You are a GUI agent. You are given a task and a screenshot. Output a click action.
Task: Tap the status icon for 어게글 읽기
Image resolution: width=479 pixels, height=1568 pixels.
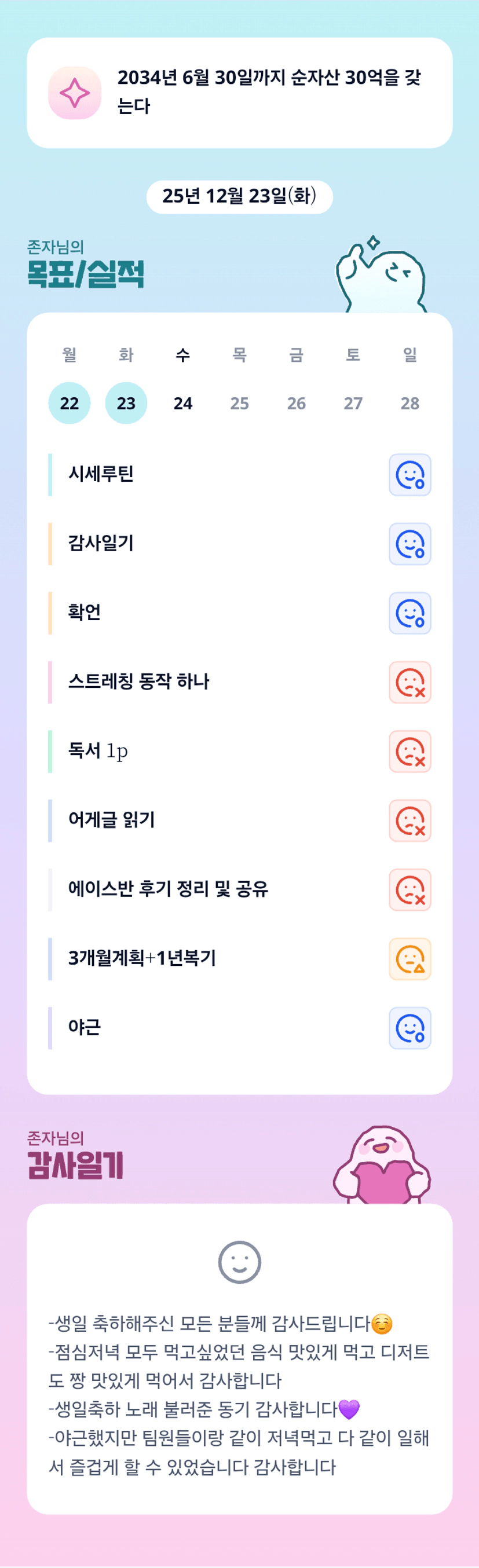(409, 820)
